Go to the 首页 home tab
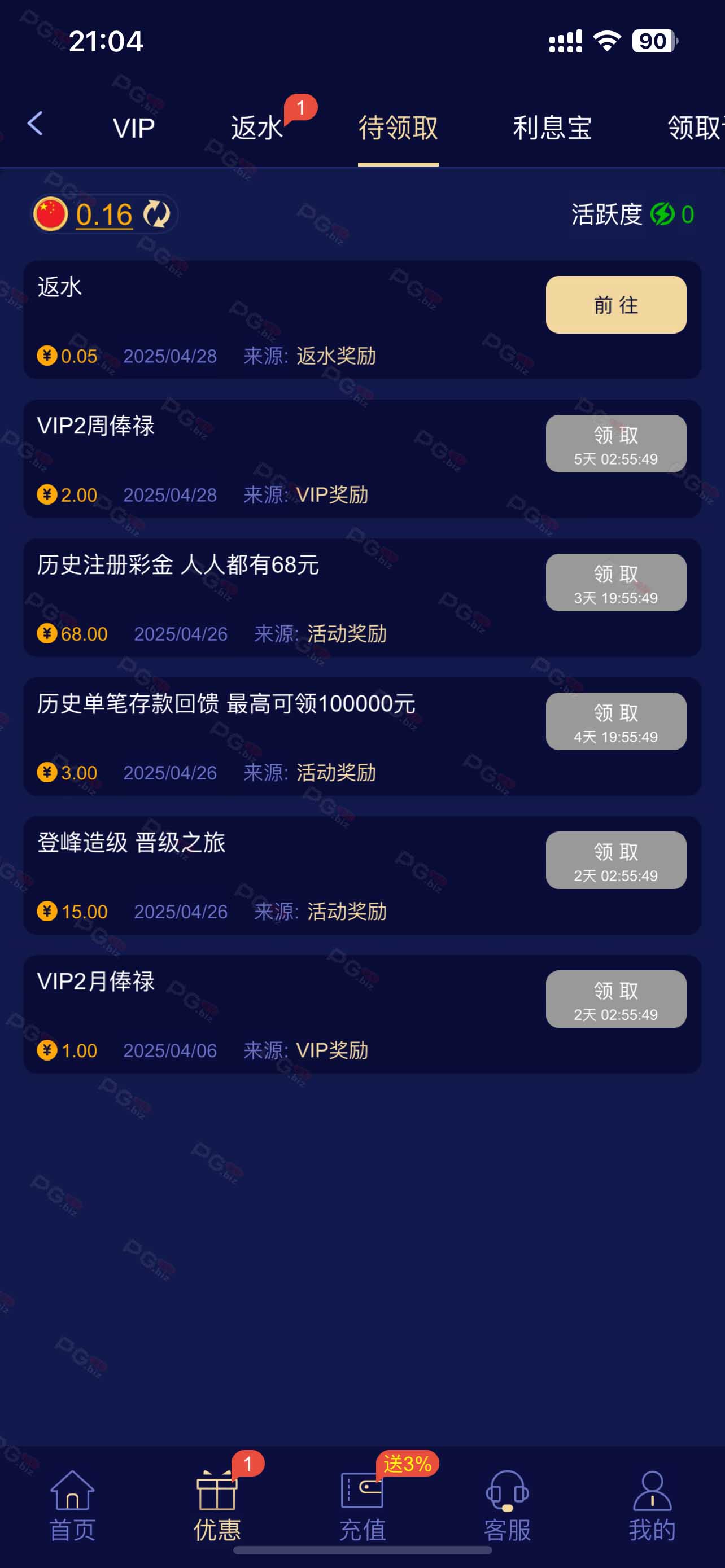725x1568 pixels. (x=72, y=1505)
